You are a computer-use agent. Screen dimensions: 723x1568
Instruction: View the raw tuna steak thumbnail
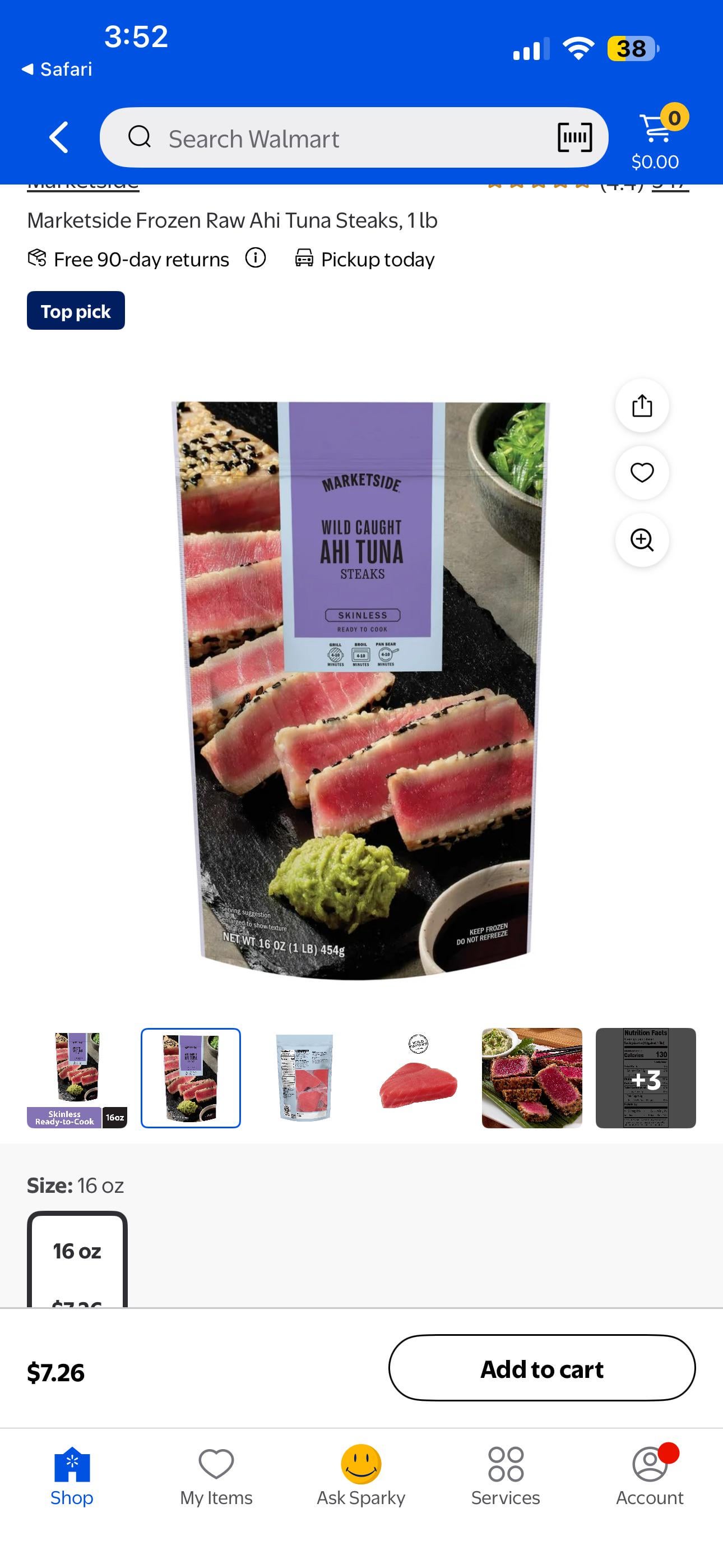tap(418, 1078)
